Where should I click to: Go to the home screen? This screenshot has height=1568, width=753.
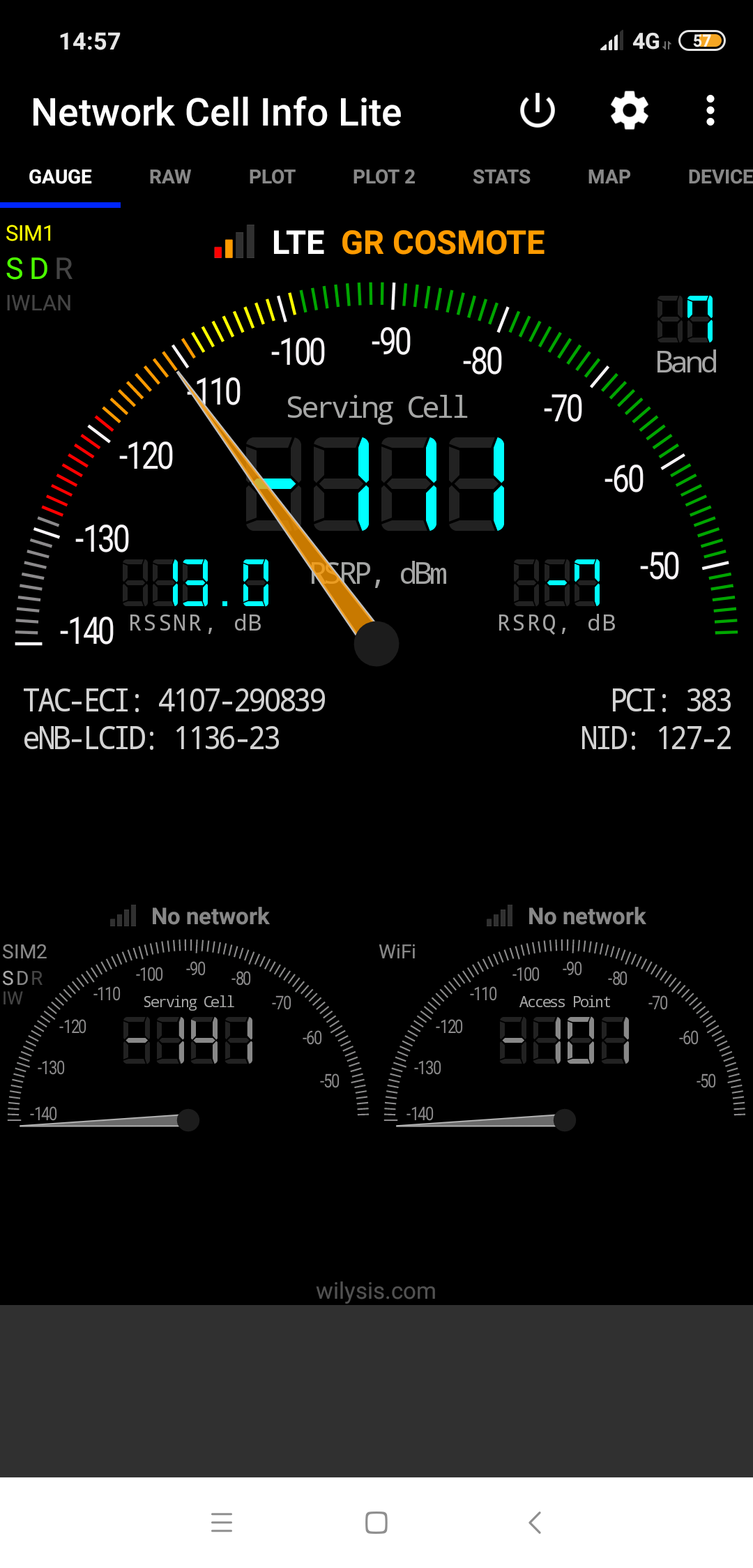[376, 1523]
